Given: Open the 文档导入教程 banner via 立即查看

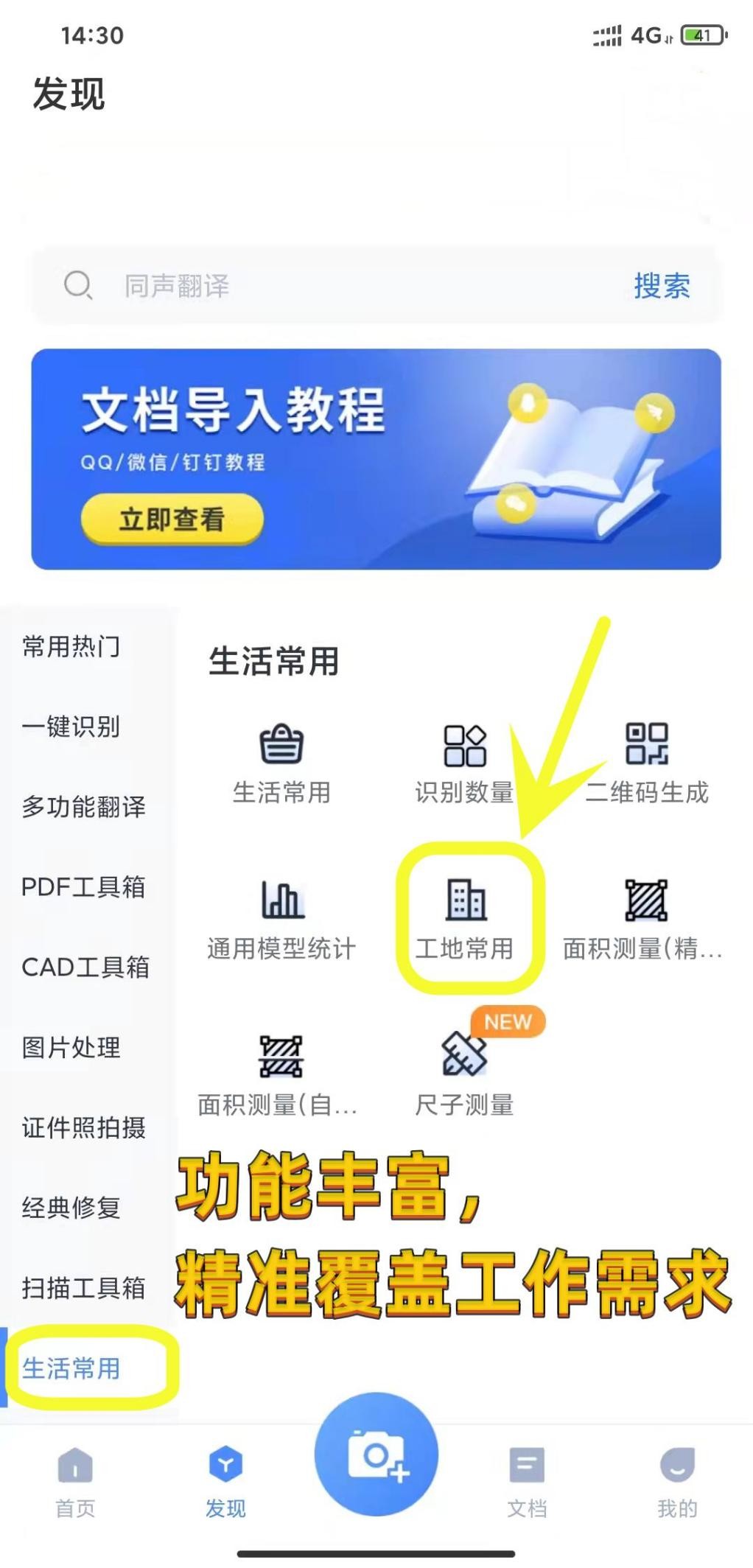Looking at the screenshot, I should pyautogui.click(x=172, y=519).
